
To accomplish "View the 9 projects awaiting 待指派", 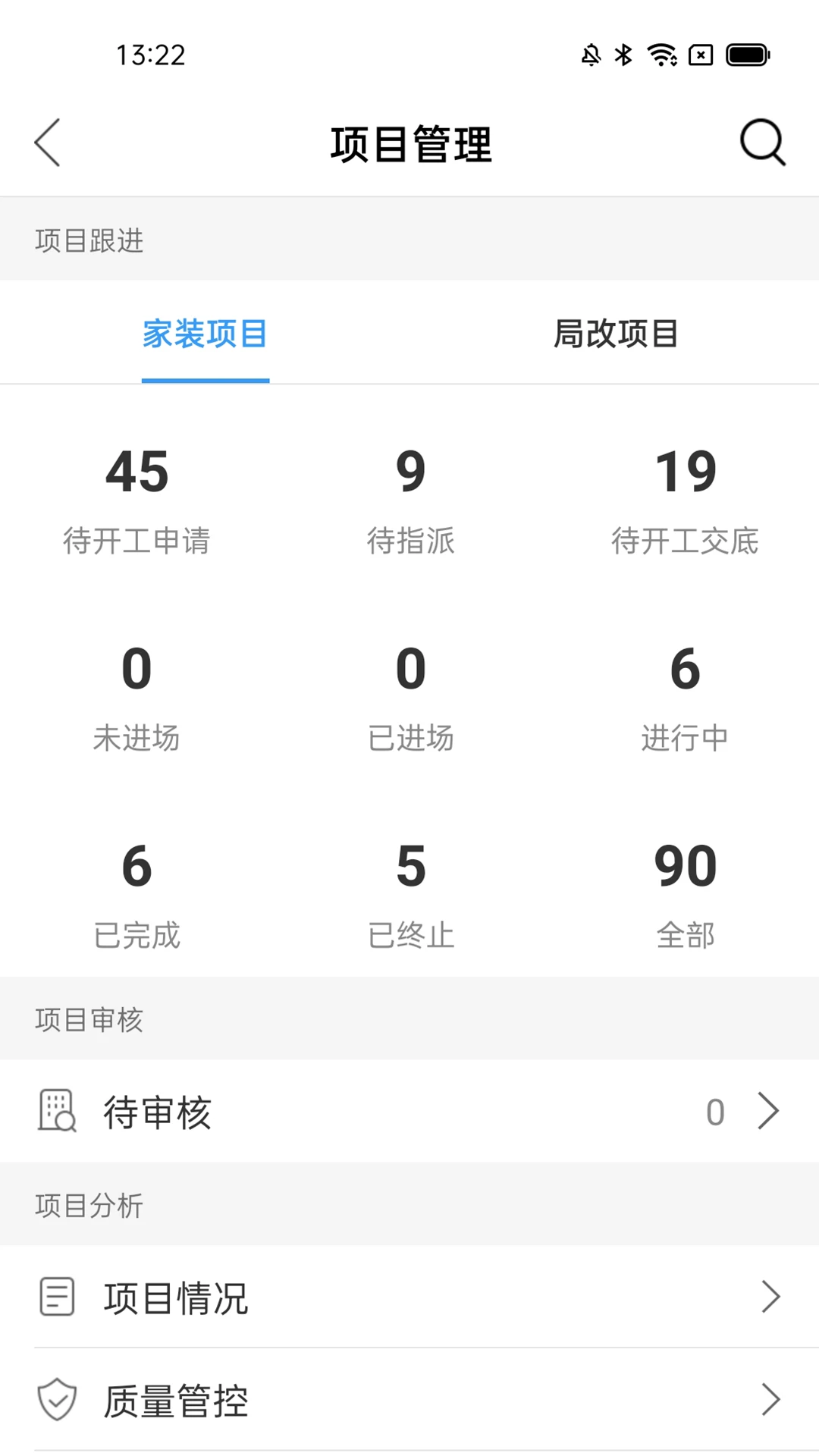I will pyautogui.click(x=409, y=497).
